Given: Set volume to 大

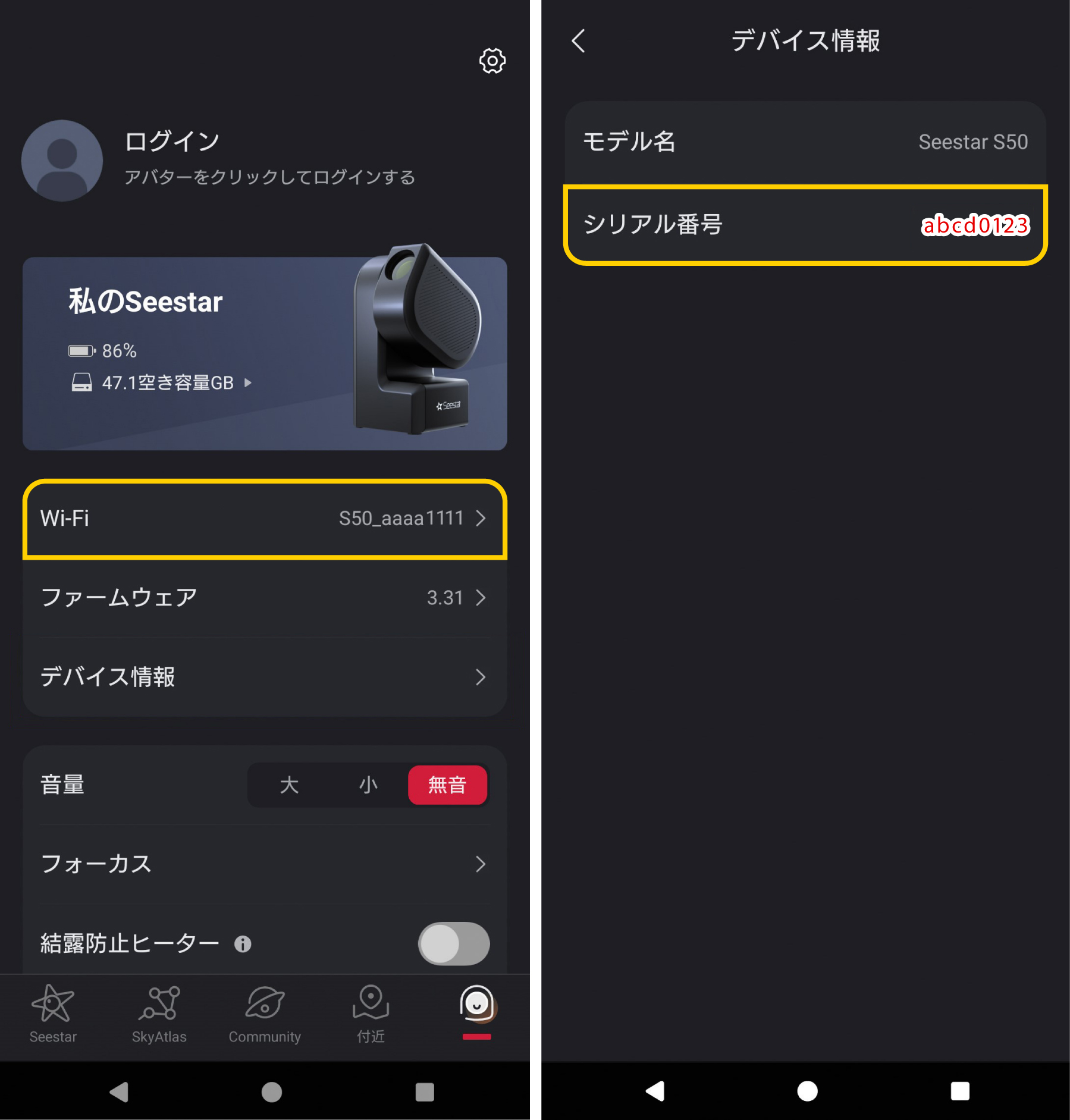Looking at the screenshot, I should click(x=289, y=785).
